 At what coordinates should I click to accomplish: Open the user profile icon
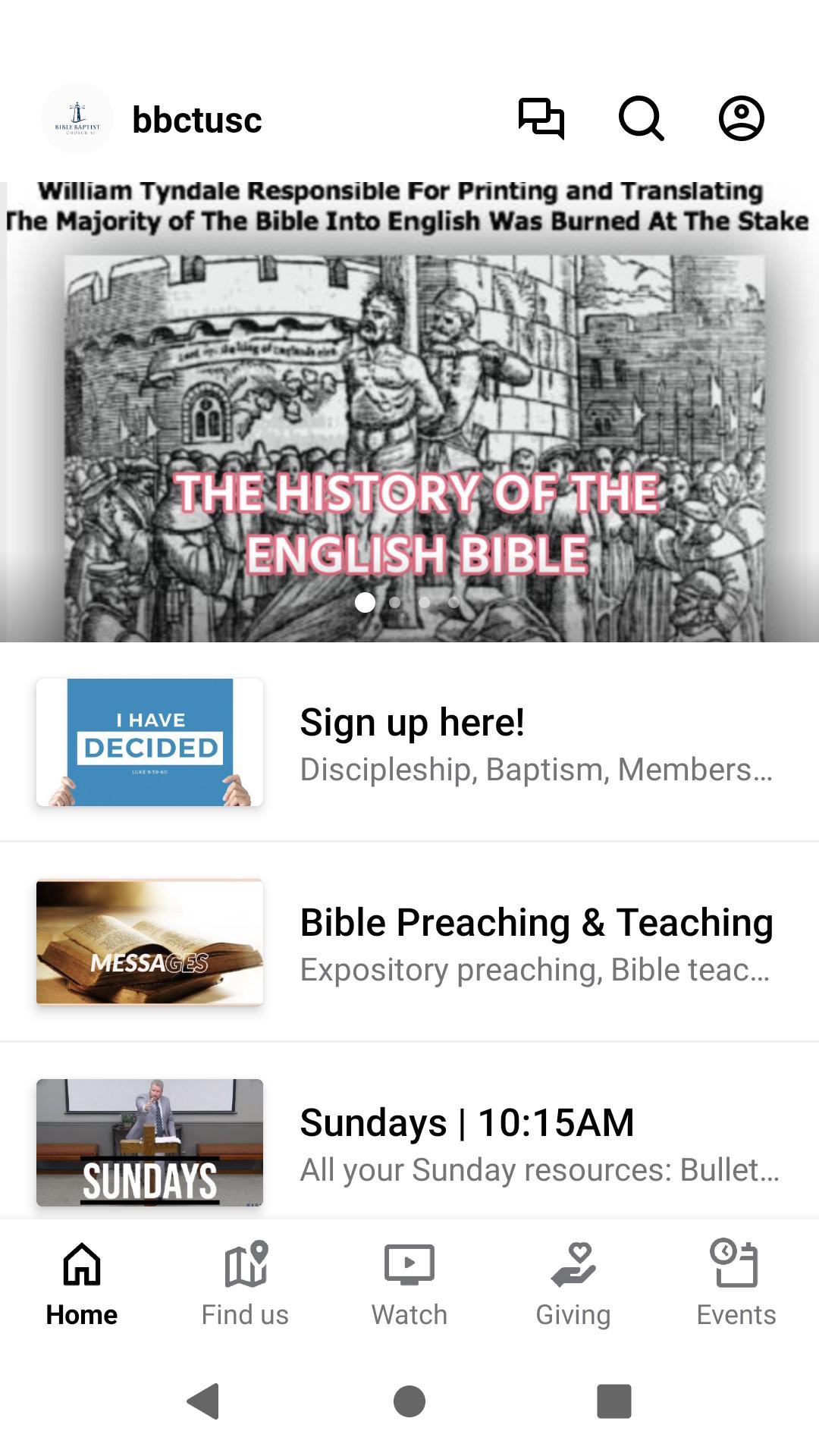(741, 119)
